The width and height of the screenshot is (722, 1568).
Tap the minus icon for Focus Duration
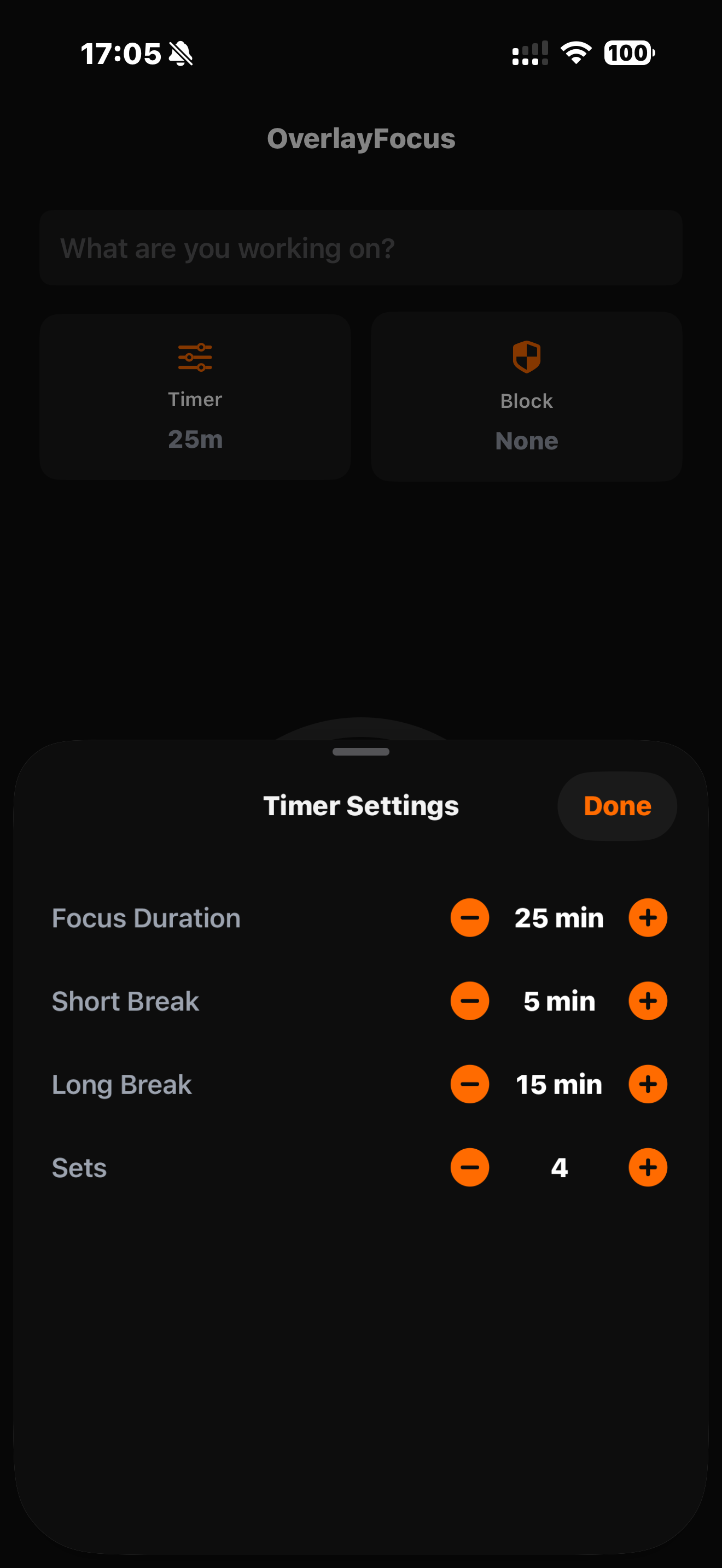click(470, 918)
